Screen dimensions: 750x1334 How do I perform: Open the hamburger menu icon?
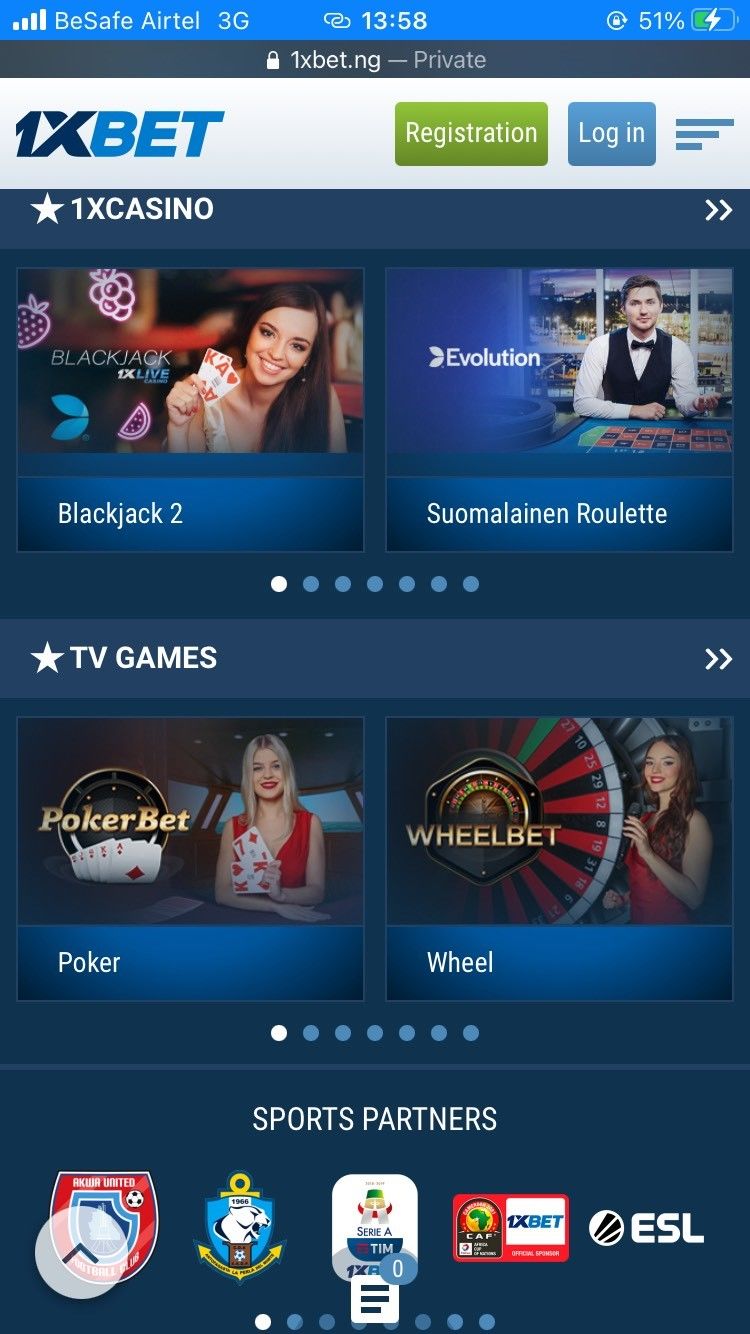705,133
